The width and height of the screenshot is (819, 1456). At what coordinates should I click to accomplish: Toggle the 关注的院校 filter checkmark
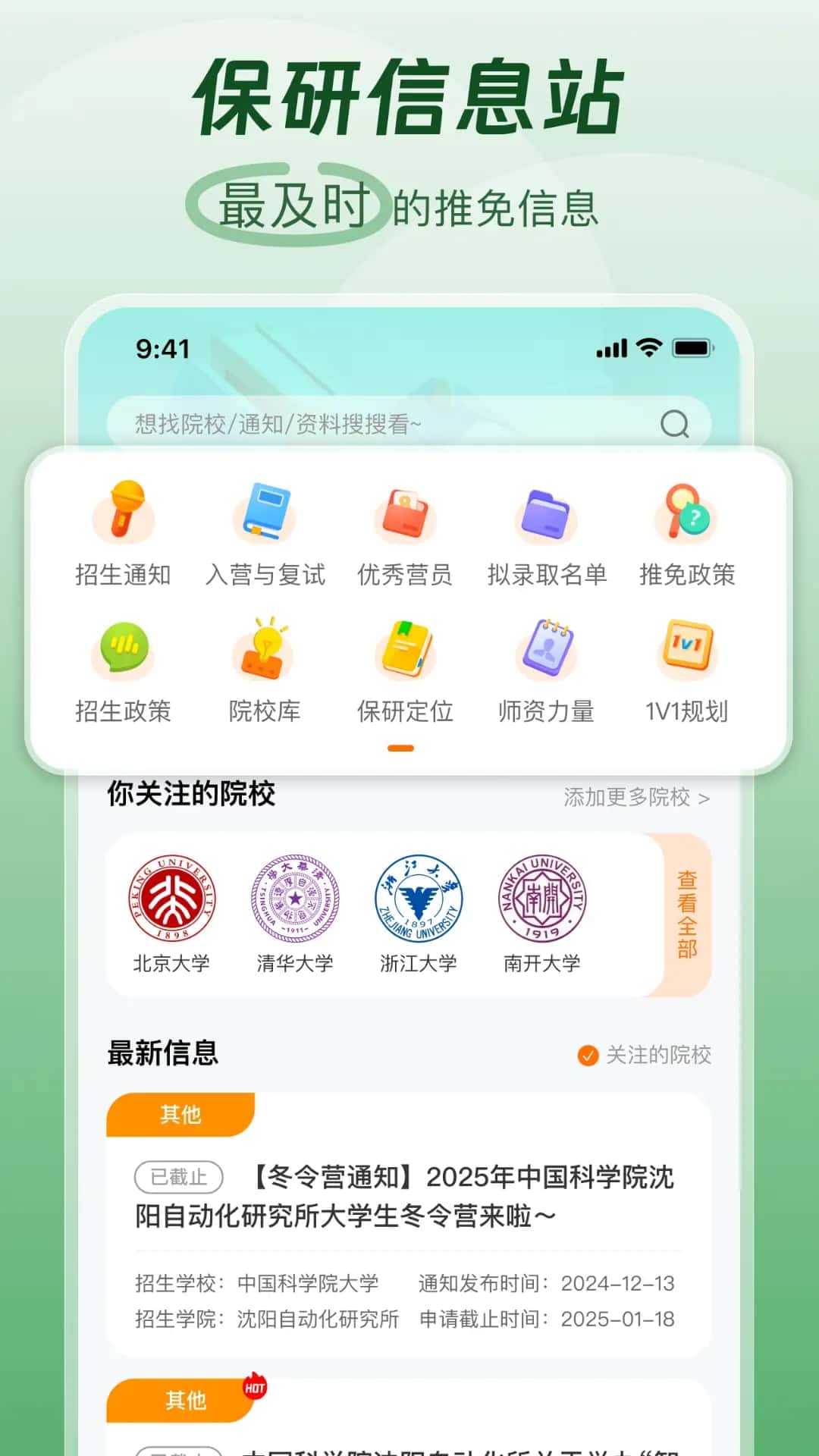588,1054
